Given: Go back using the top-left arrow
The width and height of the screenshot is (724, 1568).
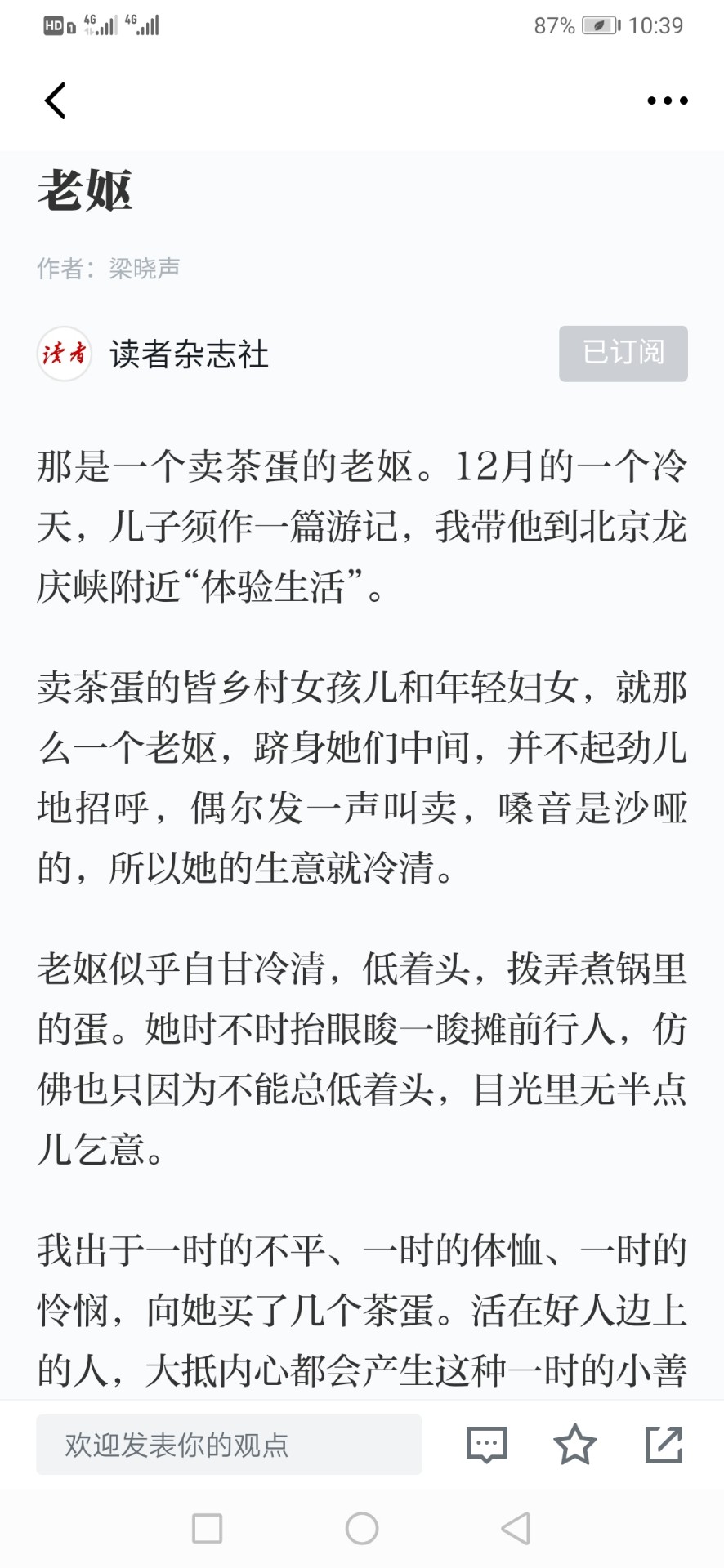Looking at the screenshot, I should point(55,100).
